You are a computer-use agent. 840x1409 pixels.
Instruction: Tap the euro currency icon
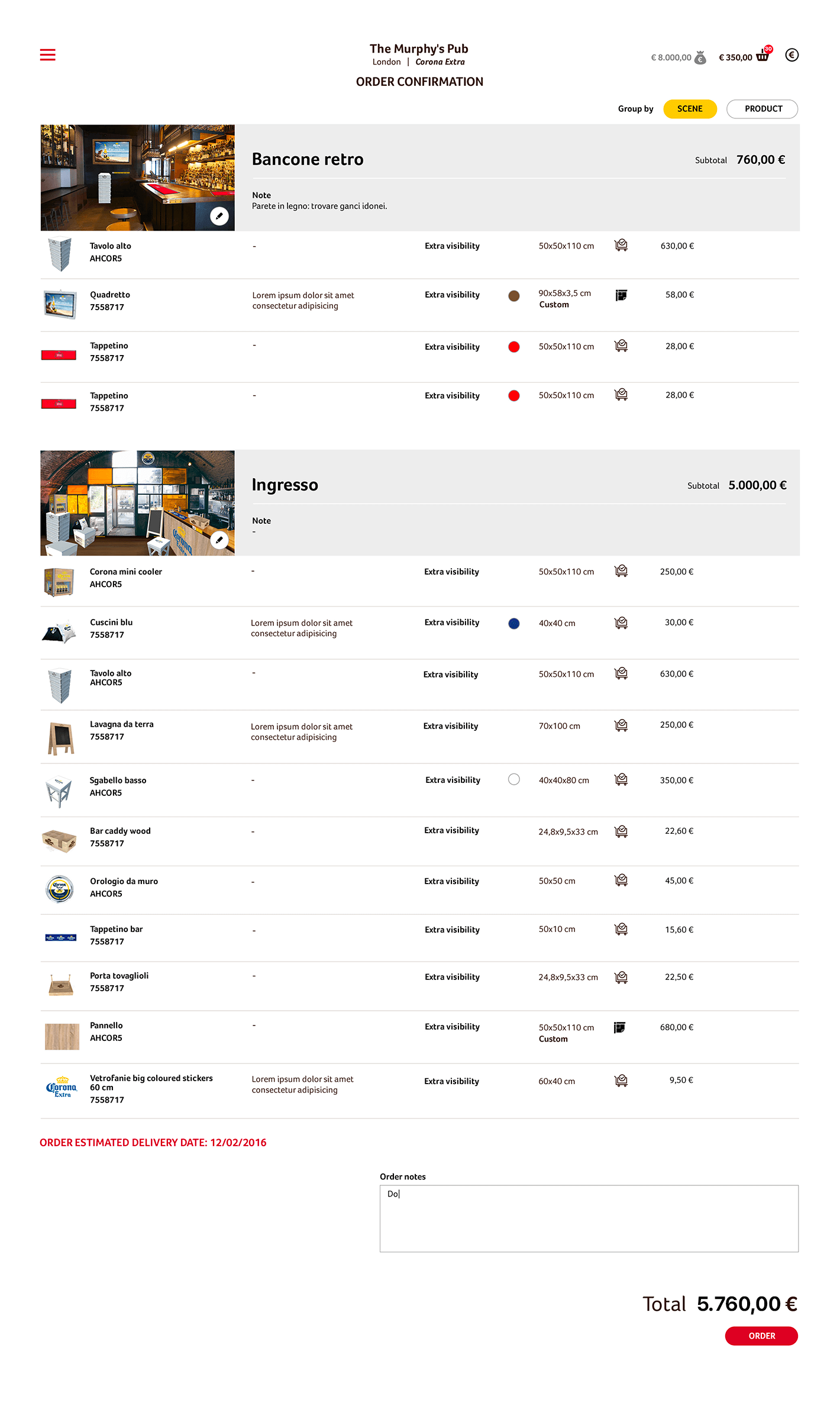point(791,55)
